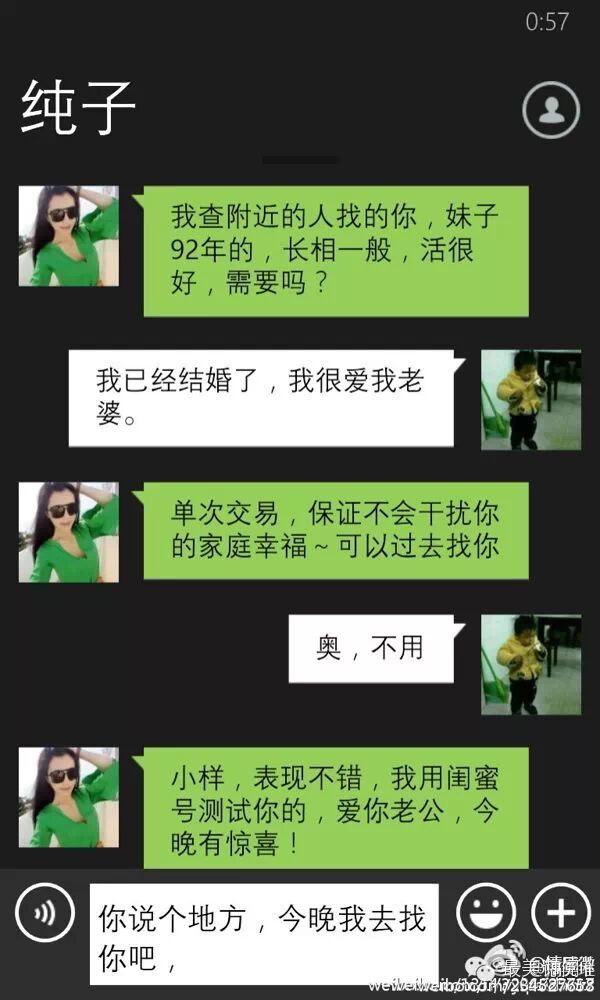Open own avatar beside 奥,不用 reply
The width and height of the screenshot is (600, 1000).
tap(530, 664)
